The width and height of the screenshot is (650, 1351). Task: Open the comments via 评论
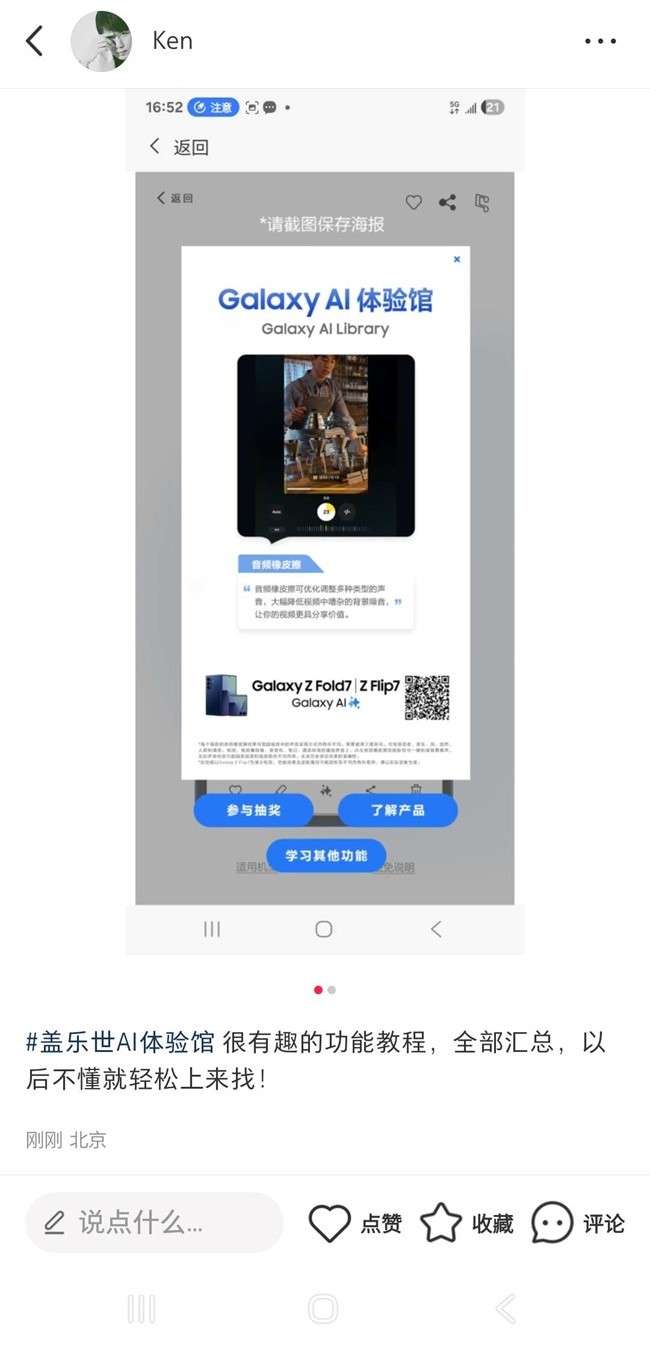click(578, 1223)
